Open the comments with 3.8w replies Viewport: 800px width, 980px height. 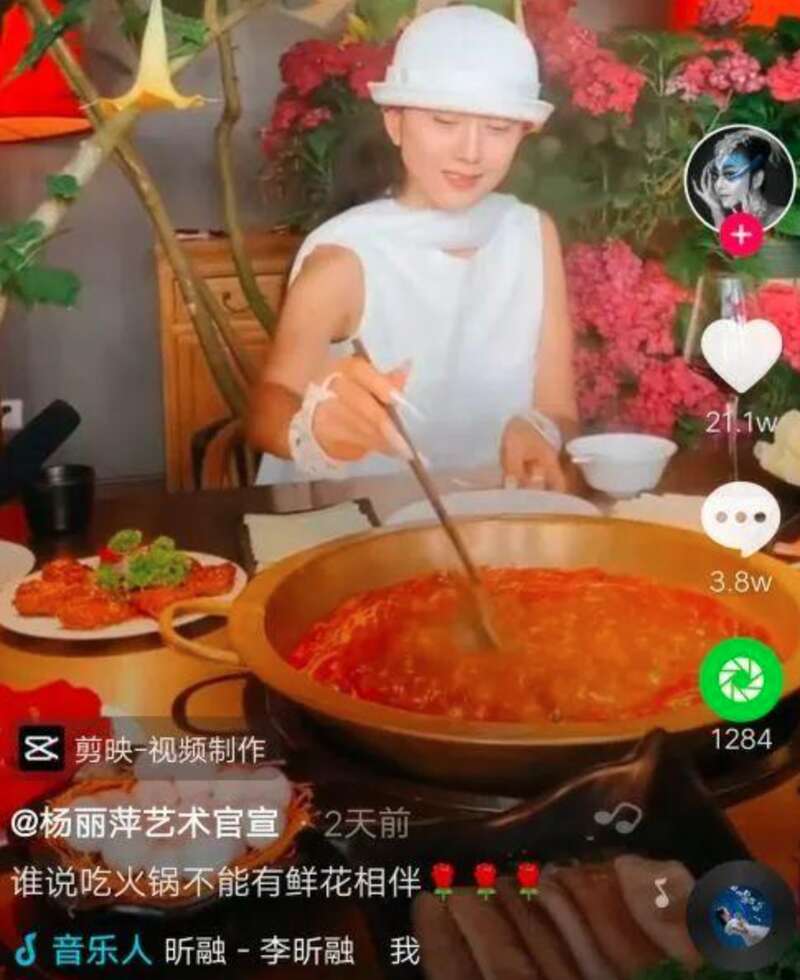point(740,519)
